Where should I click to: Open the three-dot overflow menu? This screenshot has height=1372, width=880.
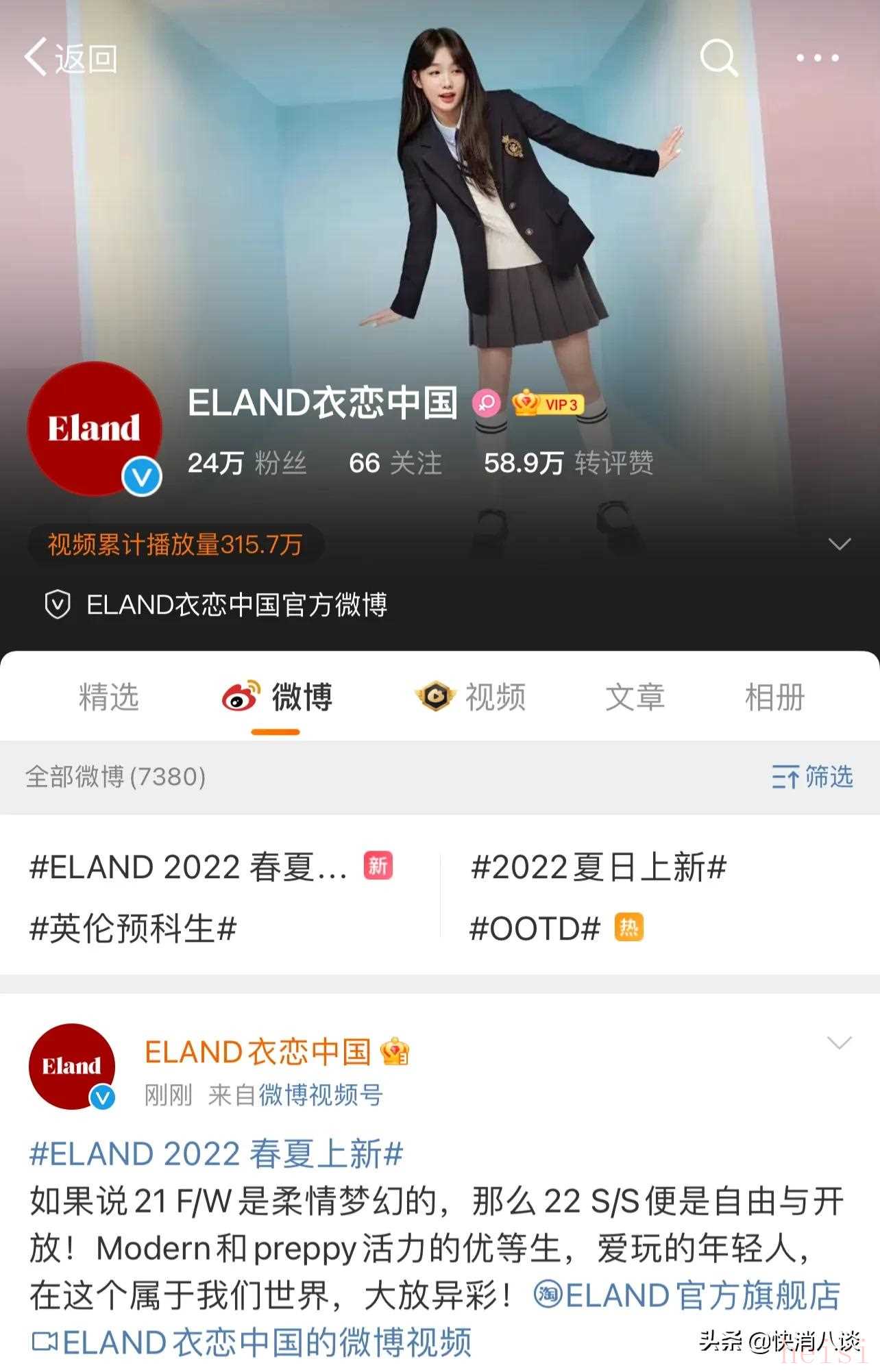[x=817, y=58]
